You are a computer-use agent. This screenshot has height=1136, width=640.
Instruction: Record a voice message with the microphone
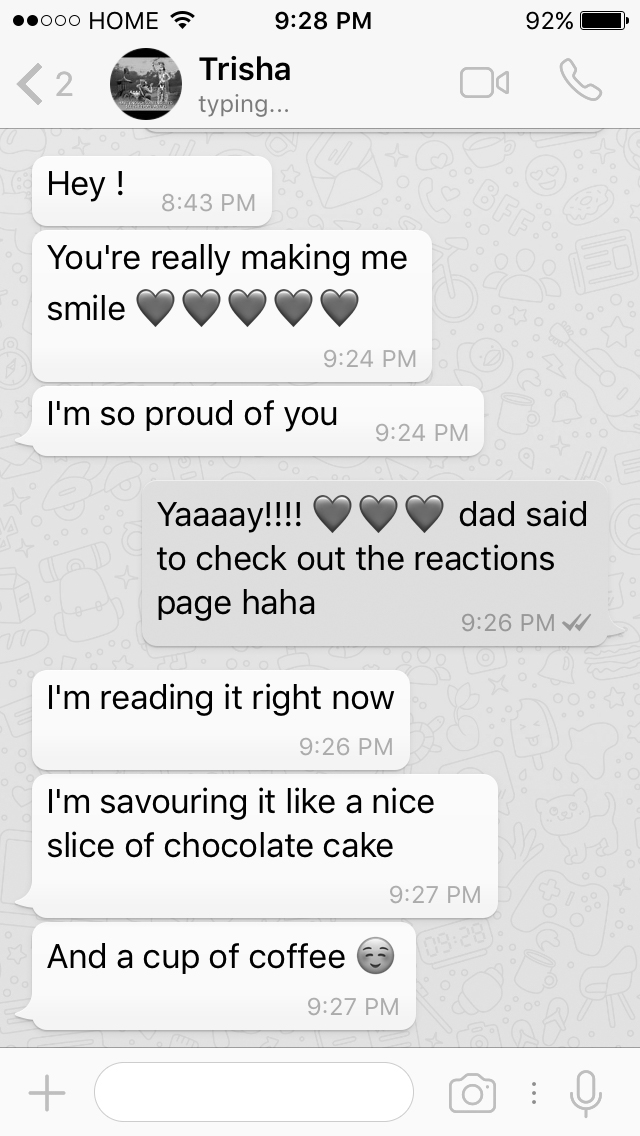coord(586,1093)
